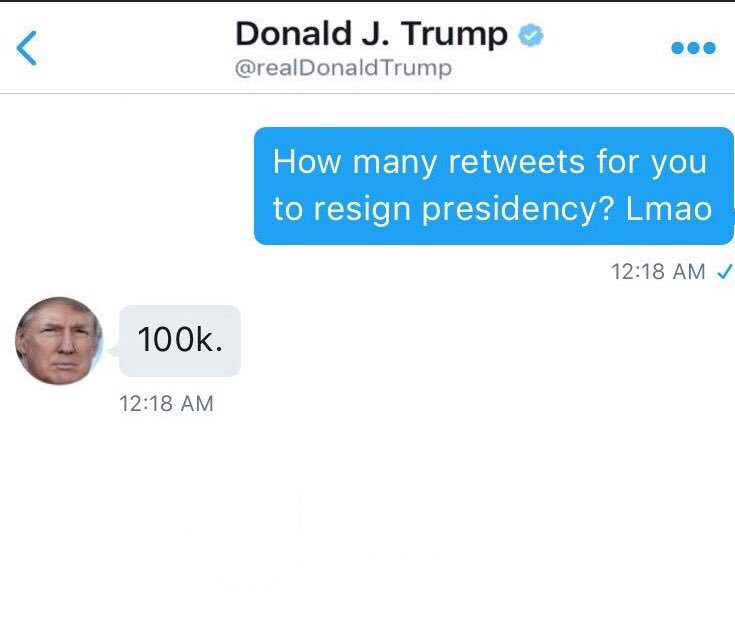Open the three-dot conversation options
This screenshot has width=735, height=632.
tap(692, 48)
